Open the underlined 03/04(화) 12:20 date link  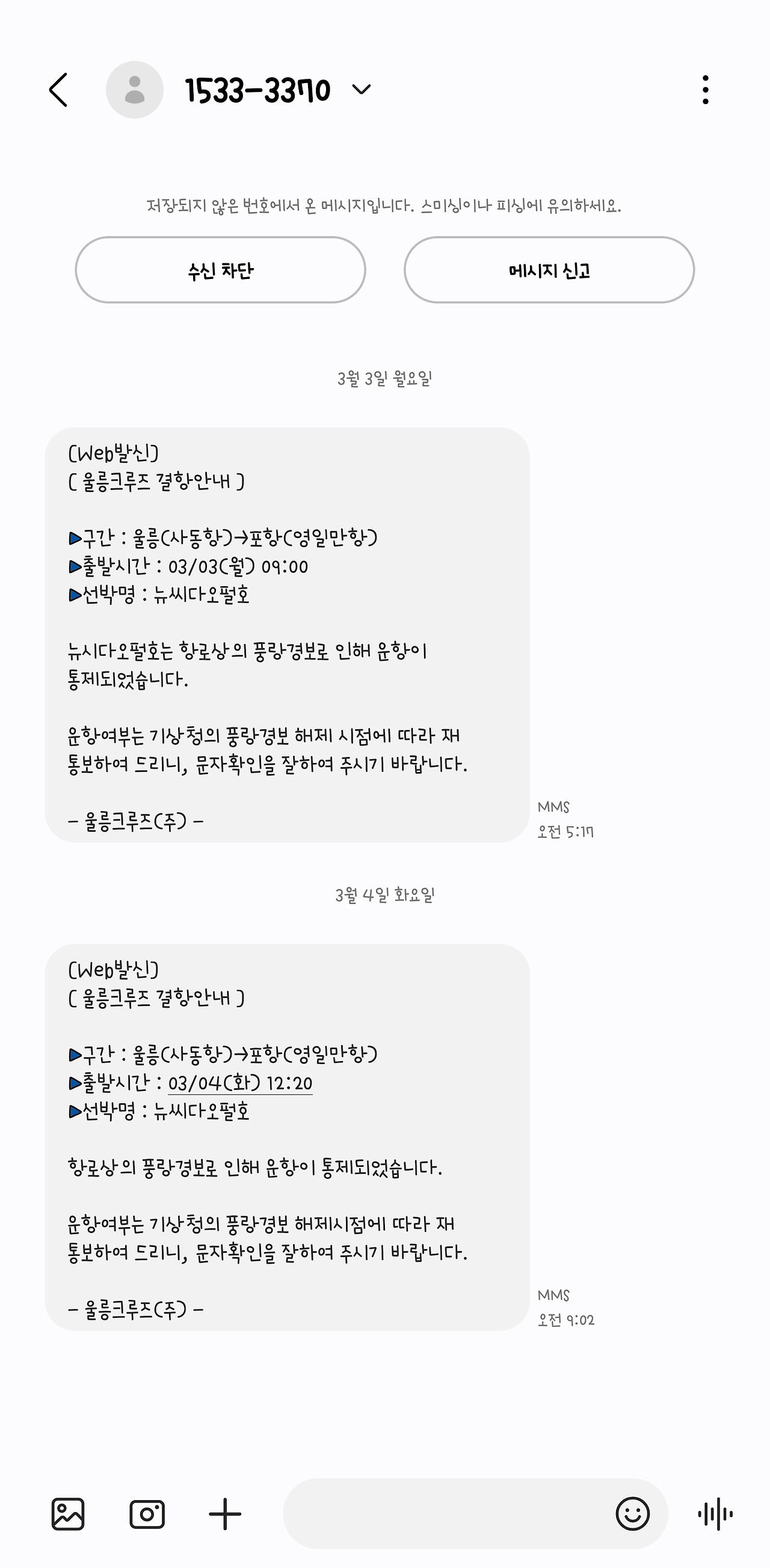click(x=240, y=1083)
